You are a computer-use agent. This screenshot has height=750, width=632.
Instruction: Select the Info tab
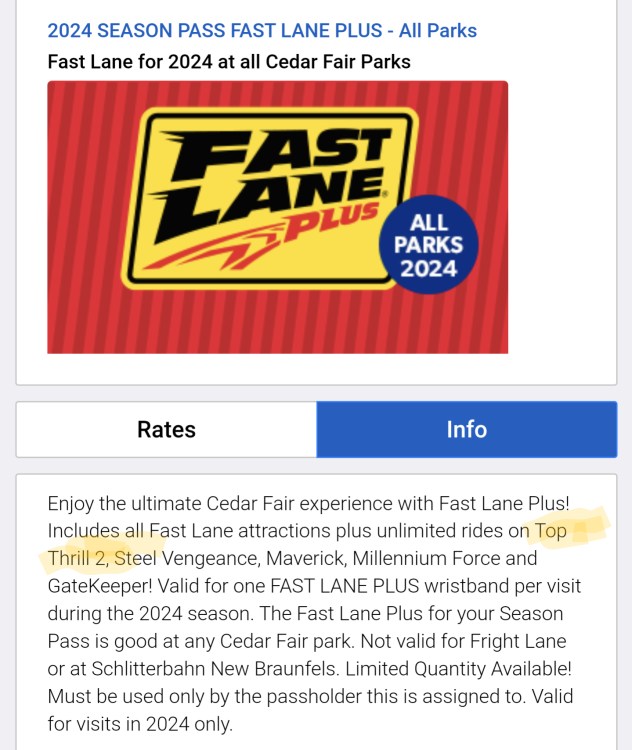pos(466,430)
